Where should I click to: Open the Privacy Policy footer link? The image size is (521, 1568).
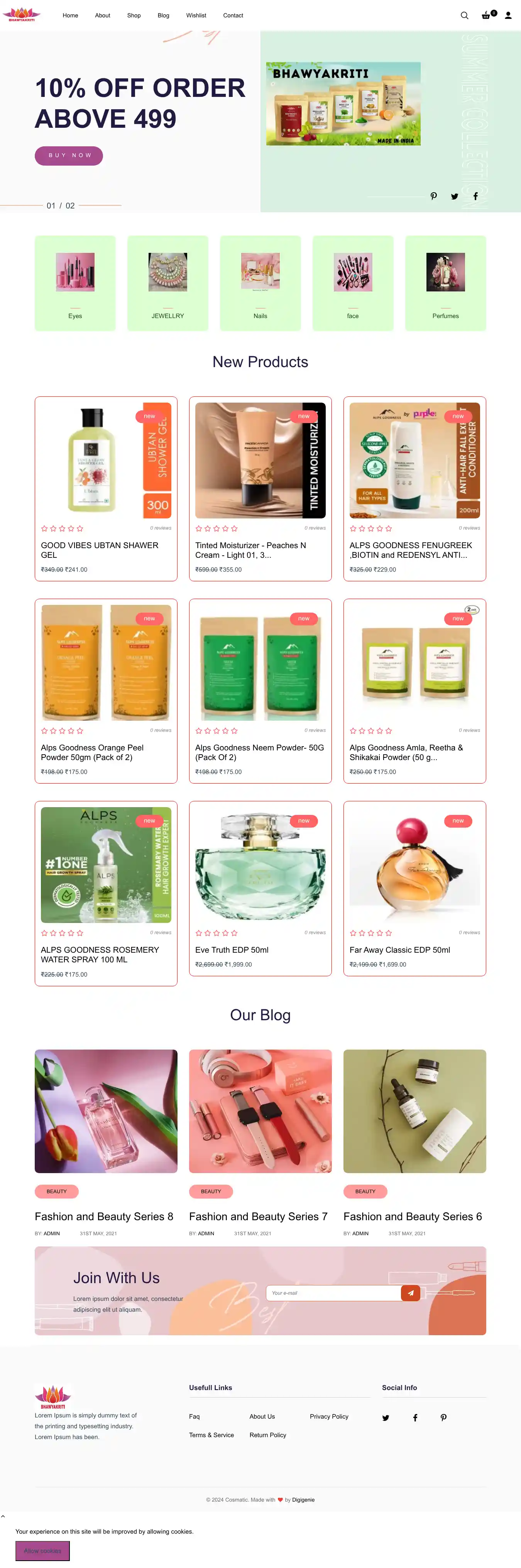point(329,1416)
